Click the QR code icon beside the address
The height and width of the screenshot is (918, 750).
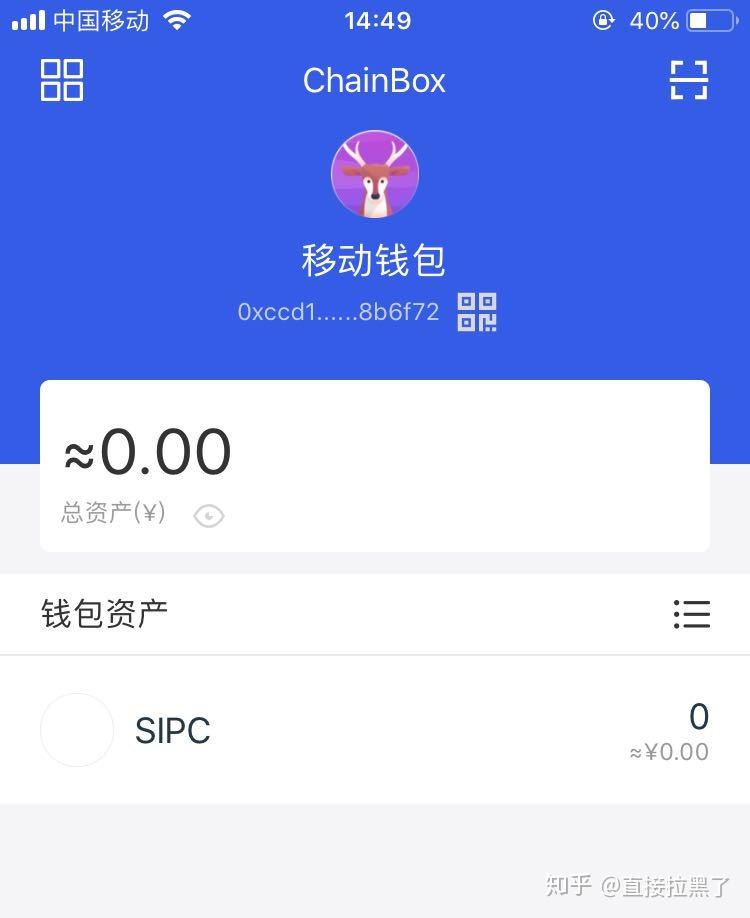point(477,312)
